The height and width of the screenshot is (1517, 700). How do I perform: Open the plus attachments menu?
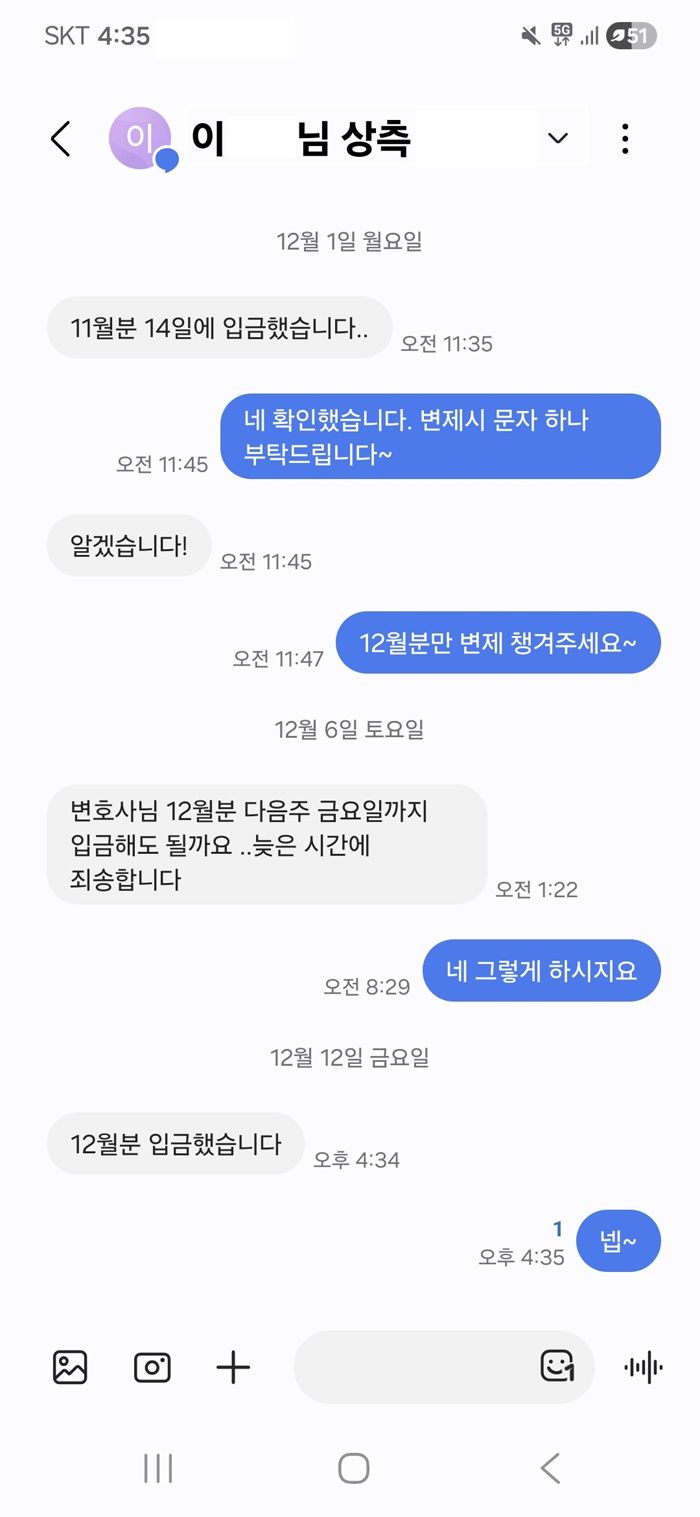(233, 1367)
